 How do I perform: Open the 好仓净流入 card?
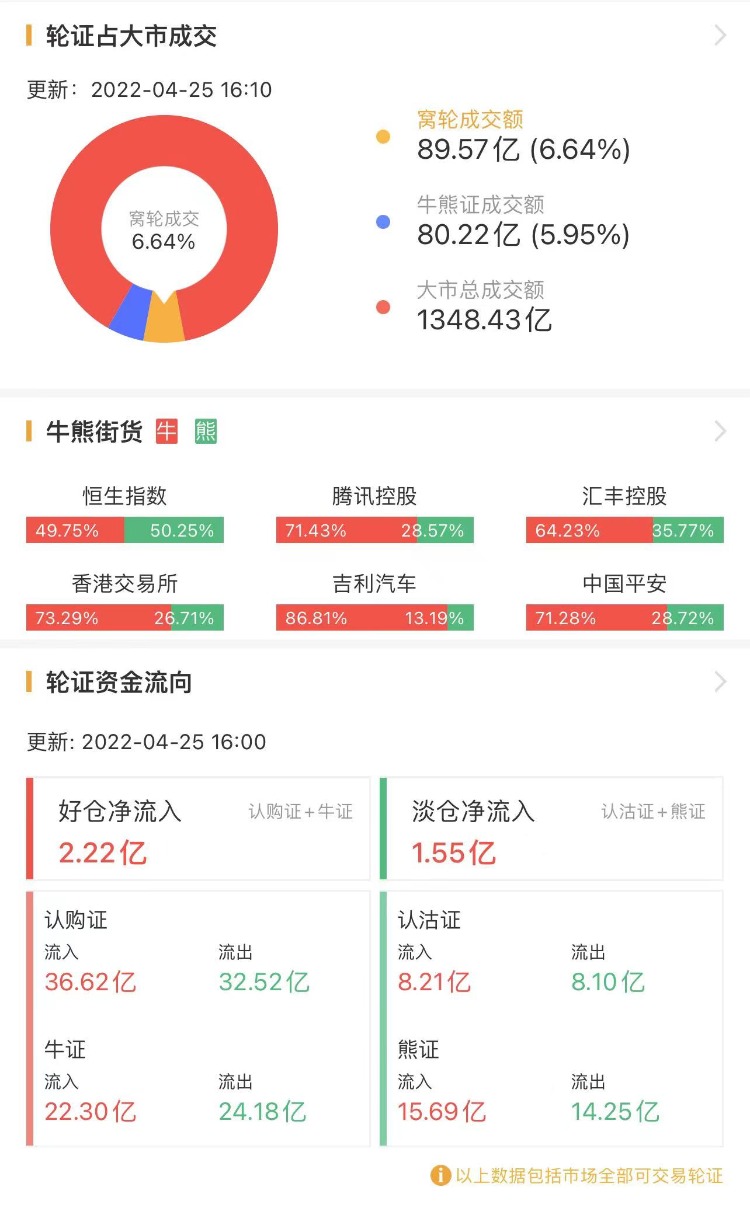pos(198,830)
